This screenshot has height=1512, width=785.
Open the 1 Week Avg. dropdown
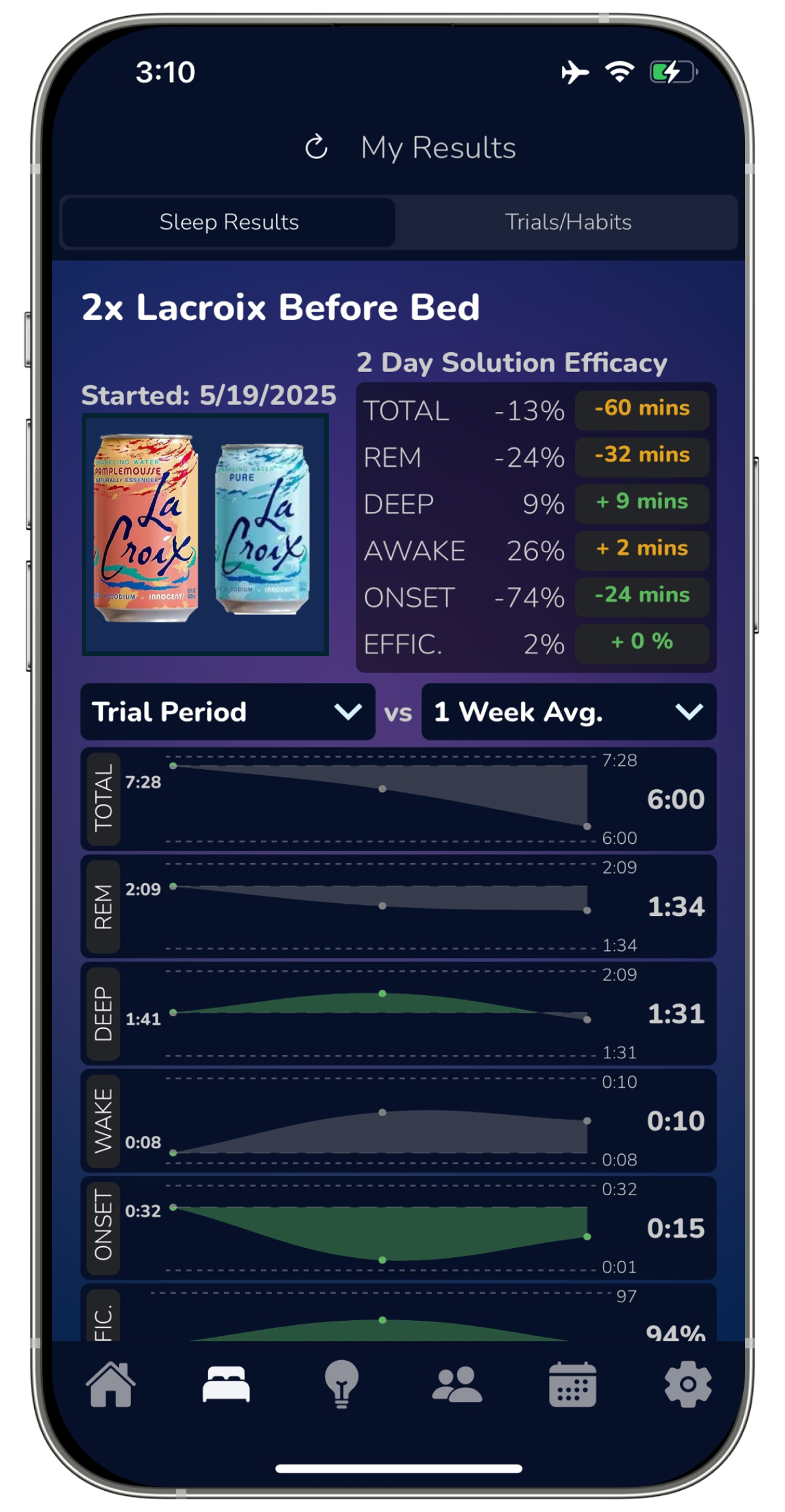point(568,712)
